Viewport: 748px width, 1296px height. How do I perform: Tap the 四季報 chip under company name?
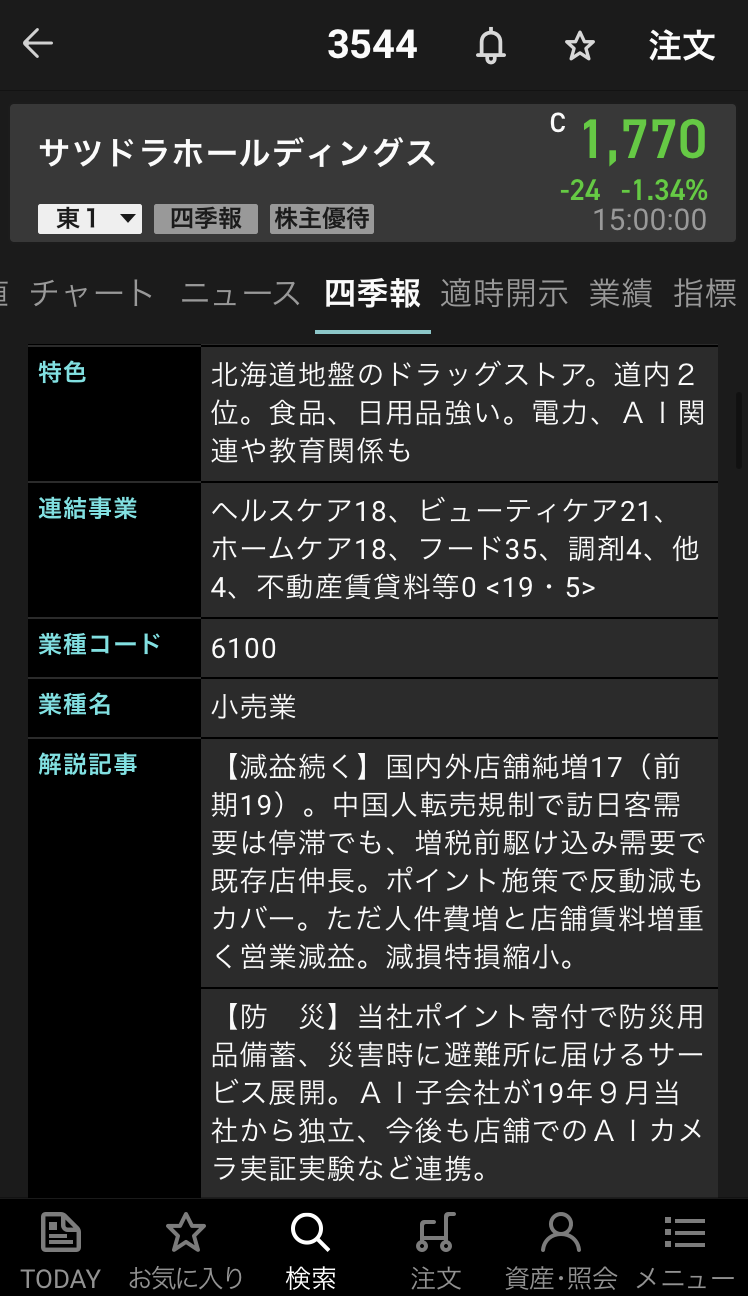pyautogui.click(x=206, y=219)
